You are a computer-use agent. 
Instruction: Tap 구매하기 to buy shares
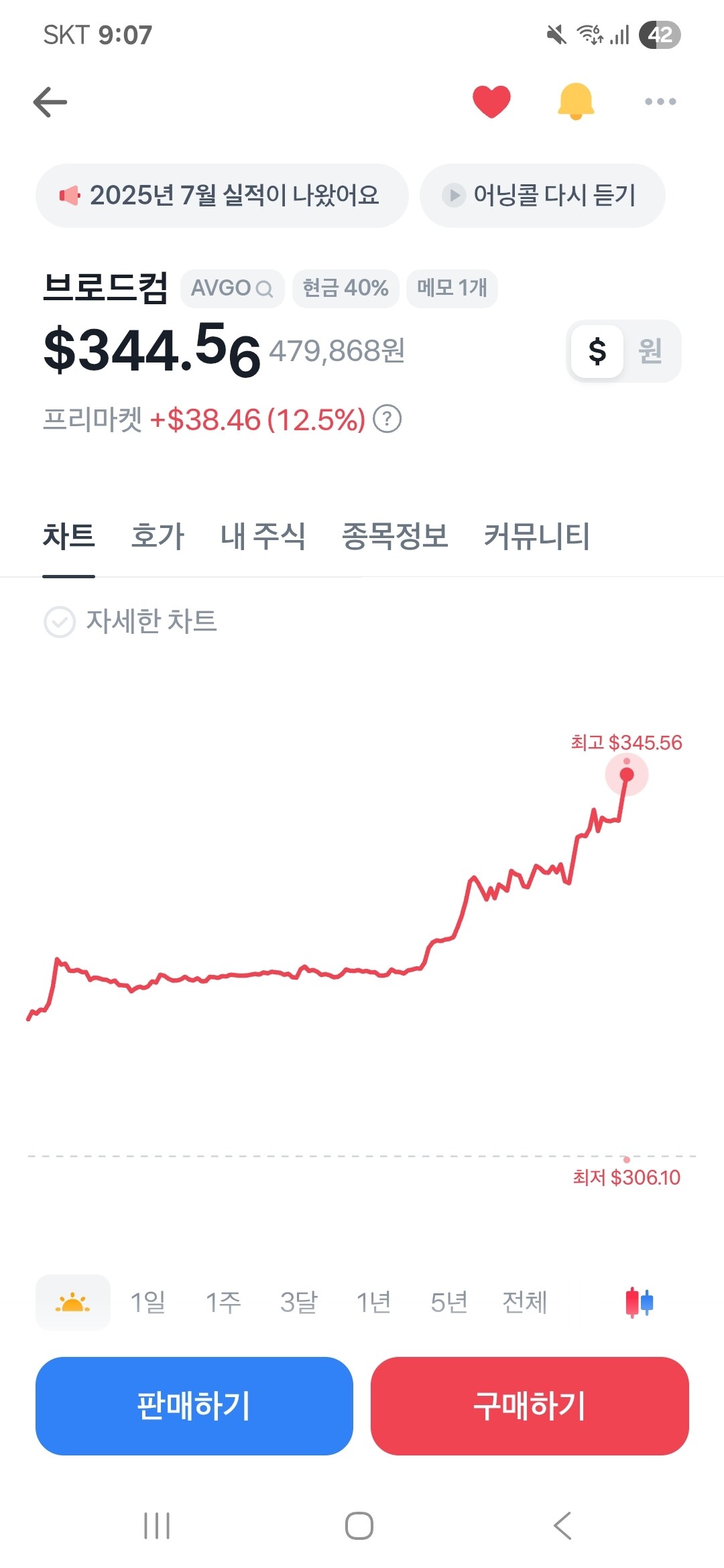point(530,1406)
